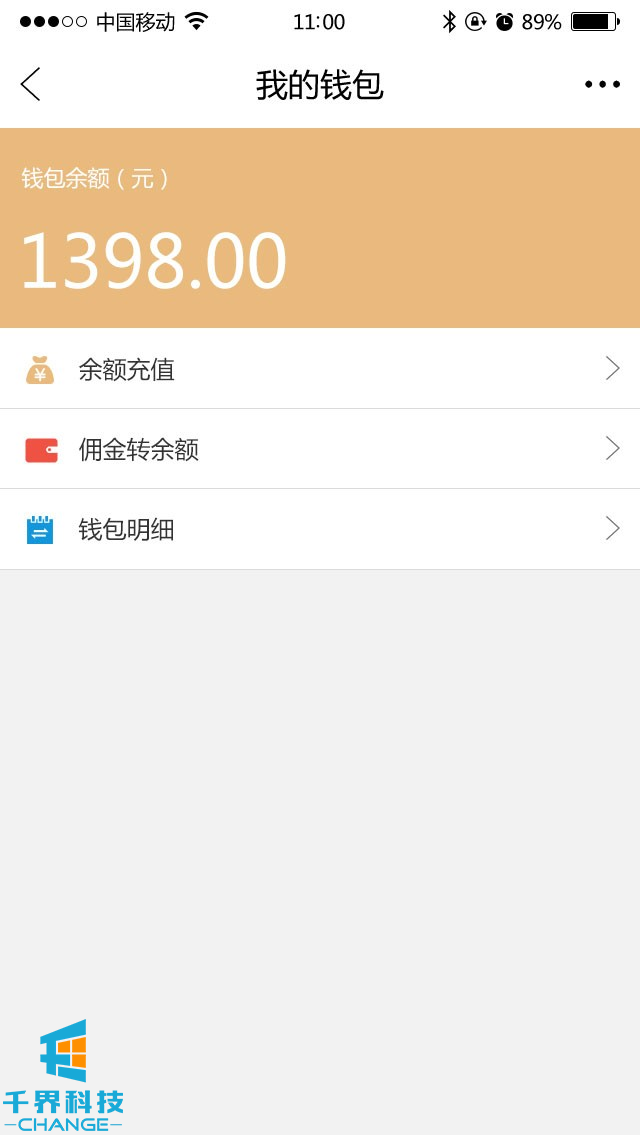Select the 佣金转余额 row
The image size is (640, 1135).
[320, 449]
